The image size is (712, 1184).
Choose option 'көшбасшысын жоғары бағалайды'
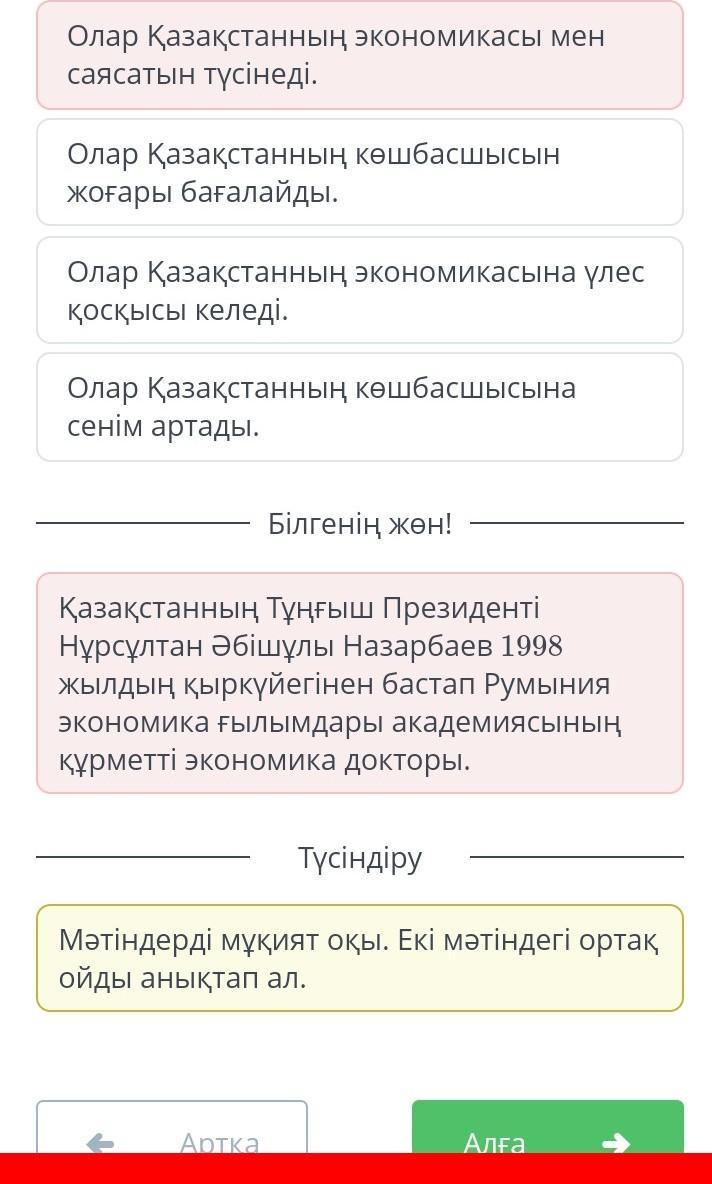pyautogui.click(x=359, y=172)
